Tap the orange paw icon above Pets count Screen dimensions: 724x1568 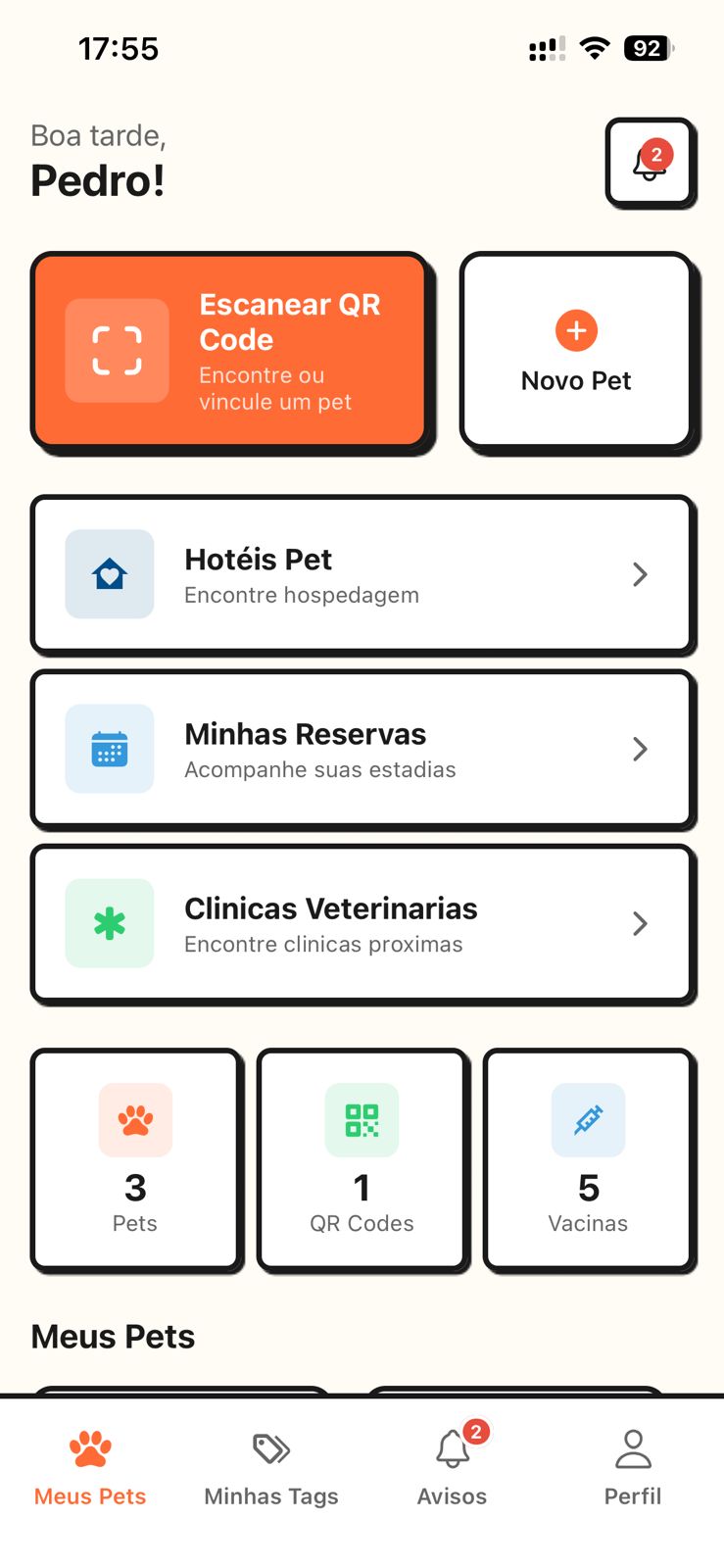[x=135, y=1119]
